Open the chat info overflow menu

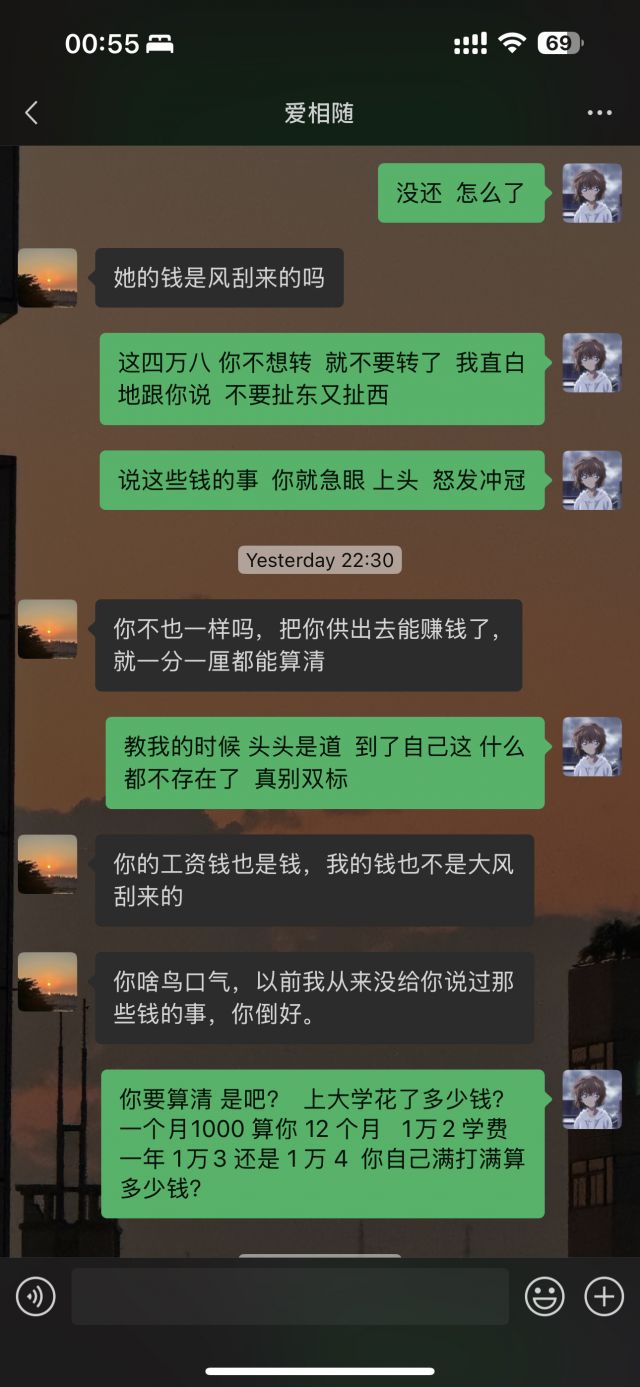(x=599, y=113)
